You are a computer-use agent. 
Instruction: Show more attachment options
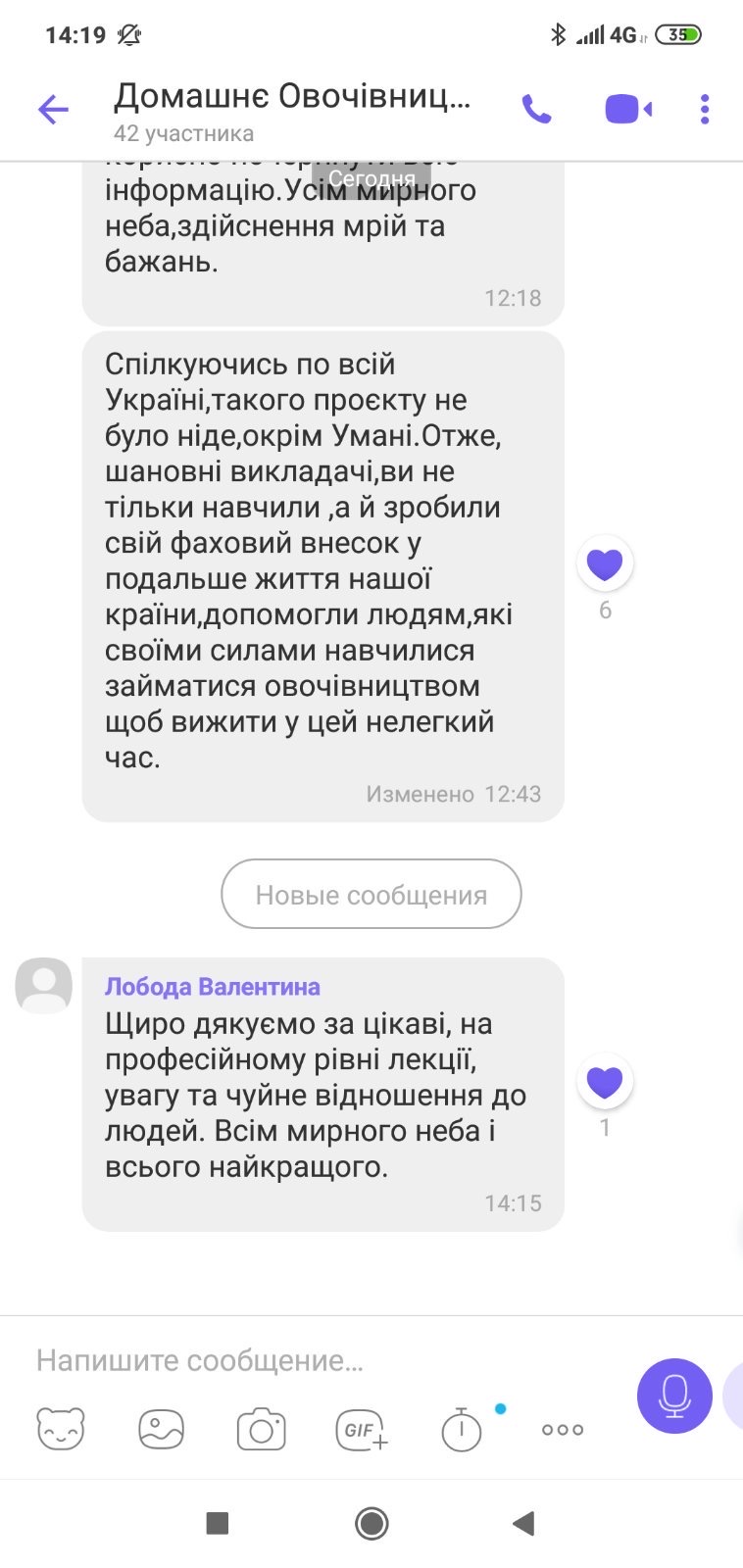point(563,1430)
